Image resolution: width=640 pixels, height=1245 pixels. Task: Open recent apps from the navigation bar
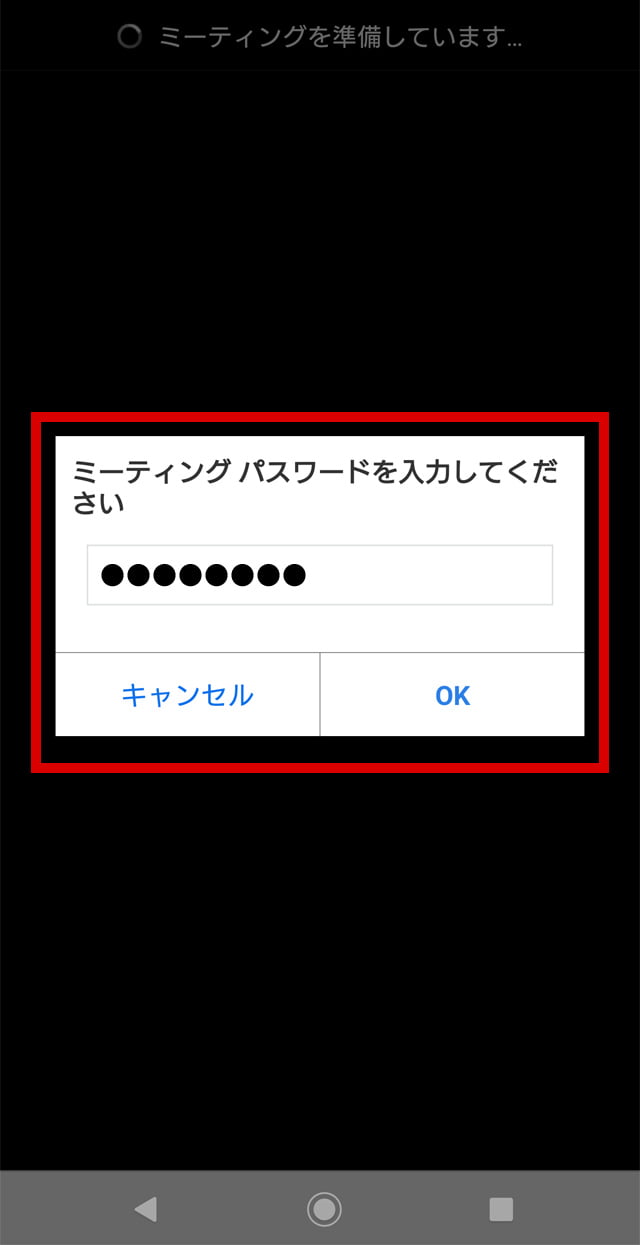(501, 1209)
